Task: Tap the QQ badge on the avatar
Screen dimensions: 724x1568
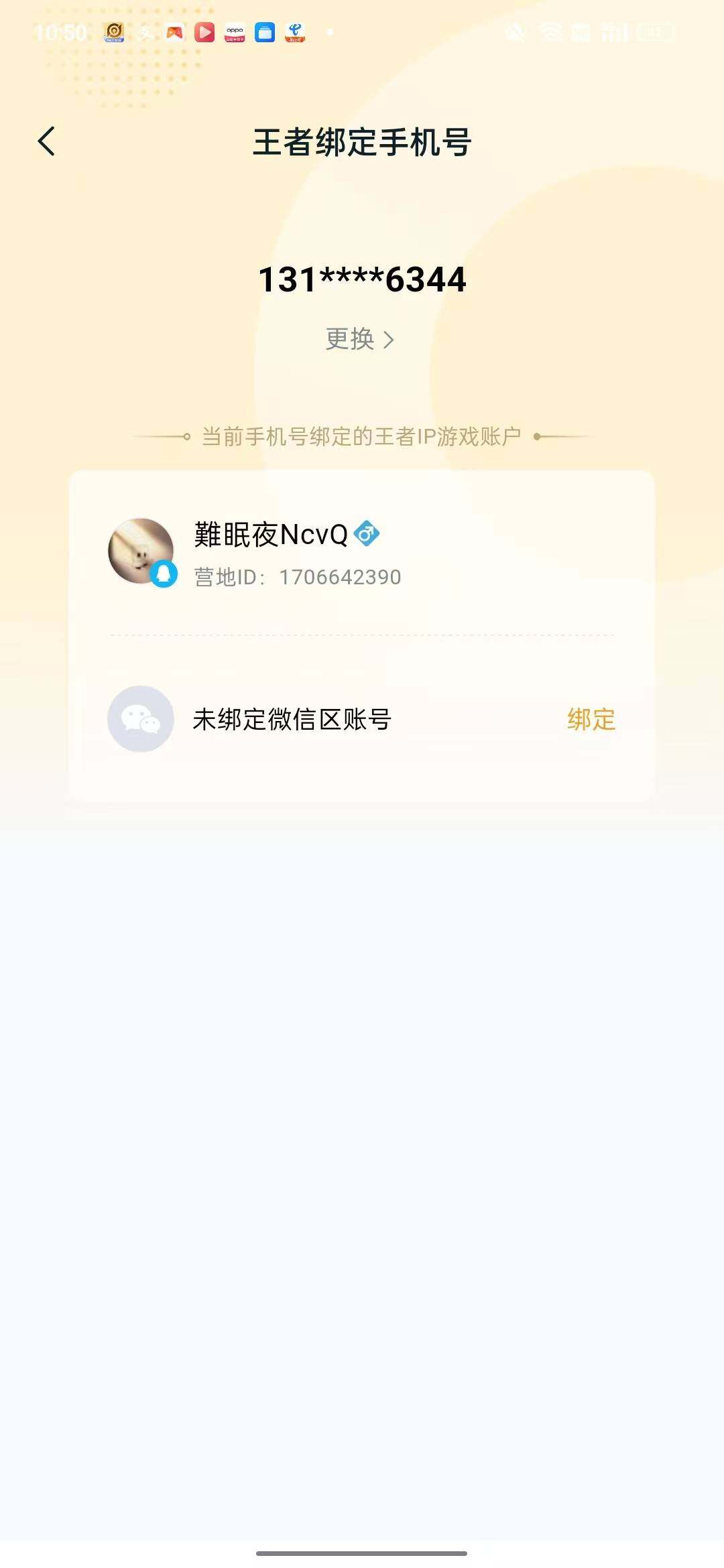Action: click(x=165, y=575)
